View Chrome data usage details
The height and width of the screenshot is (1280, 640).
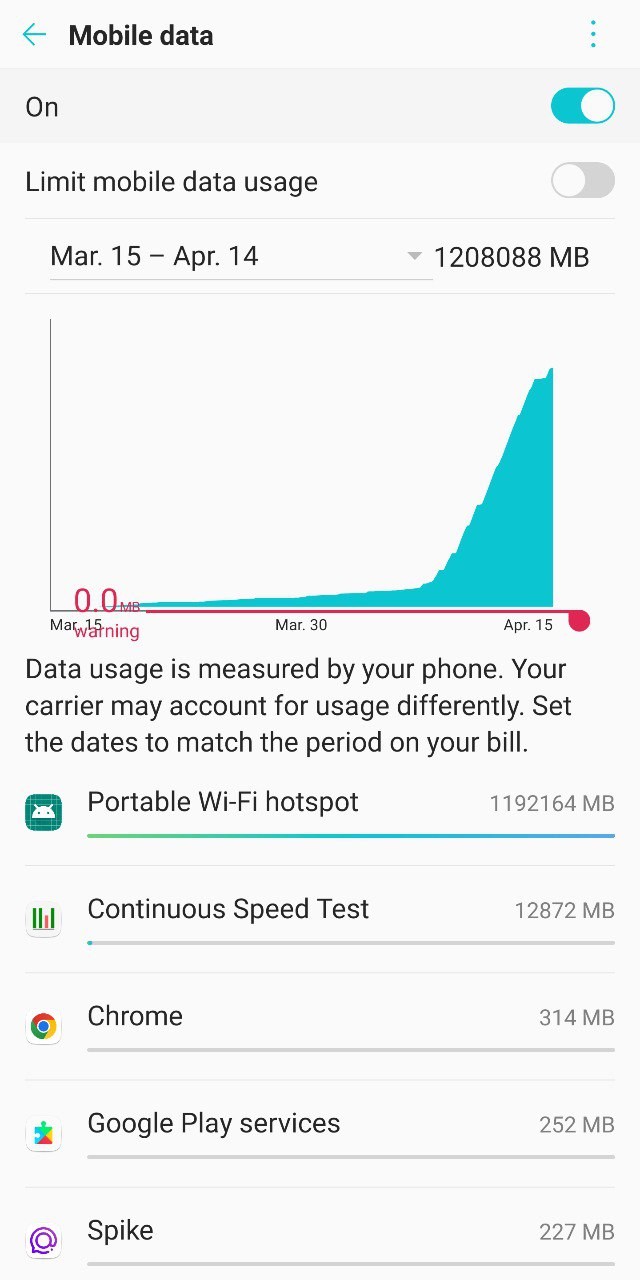(x=320, y=1026)
